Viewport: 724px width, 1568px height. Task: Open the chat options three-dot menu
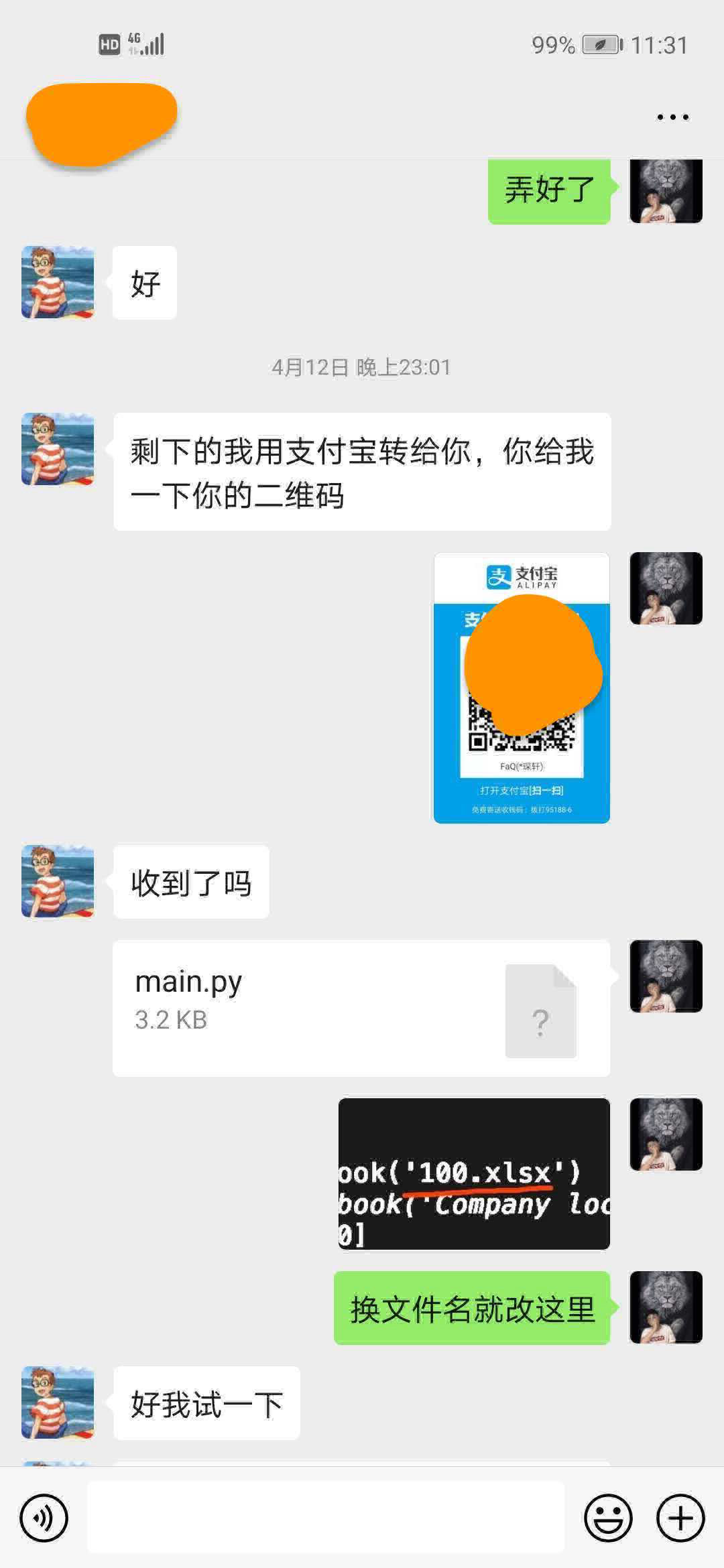click(x=672, y=117)
